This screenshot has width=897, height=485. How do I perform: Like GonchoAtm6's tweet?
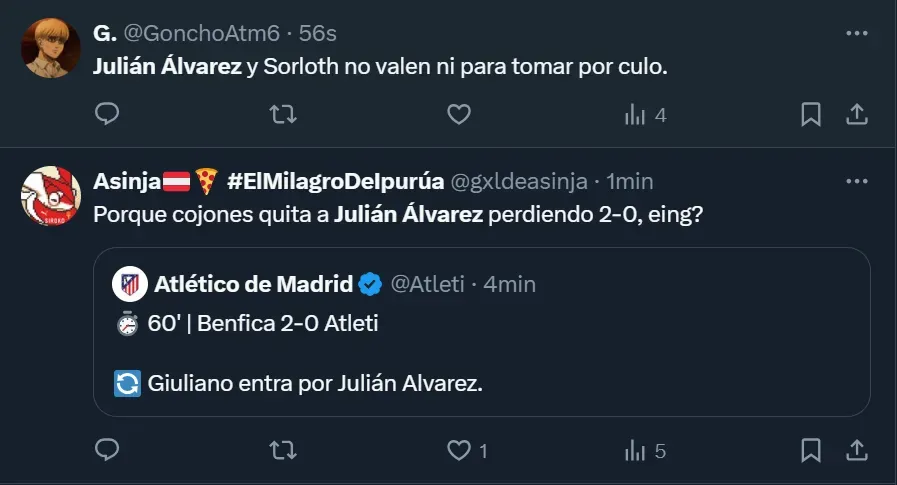458,115
